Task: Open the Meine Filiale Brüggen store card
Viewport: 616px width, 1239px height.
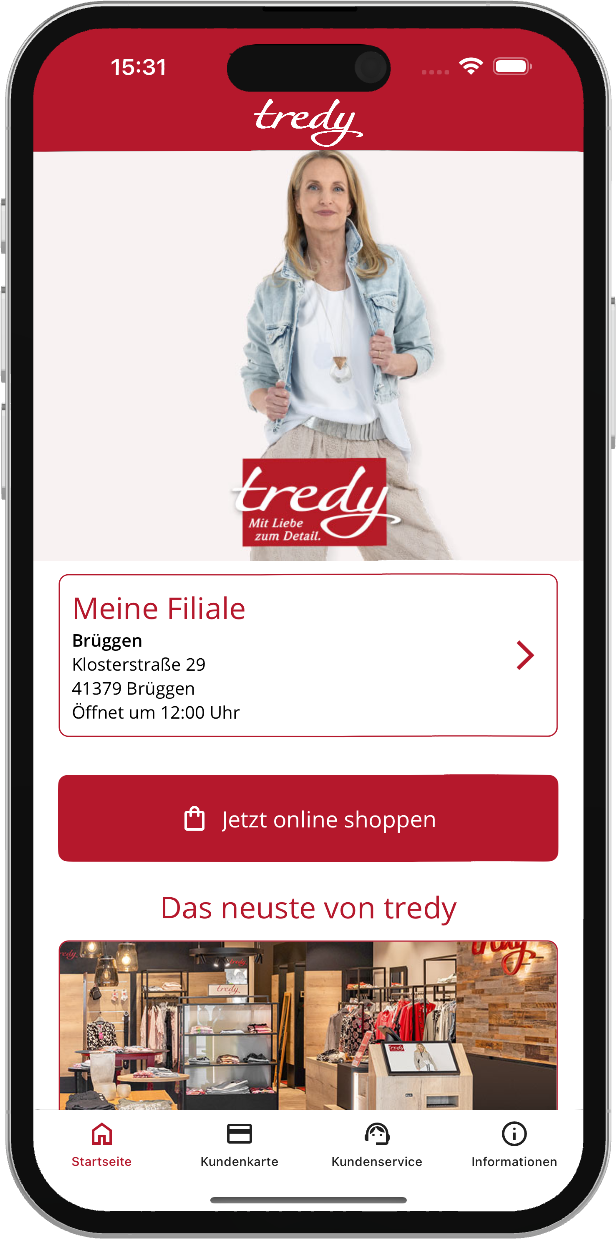Action: (307, 655)
